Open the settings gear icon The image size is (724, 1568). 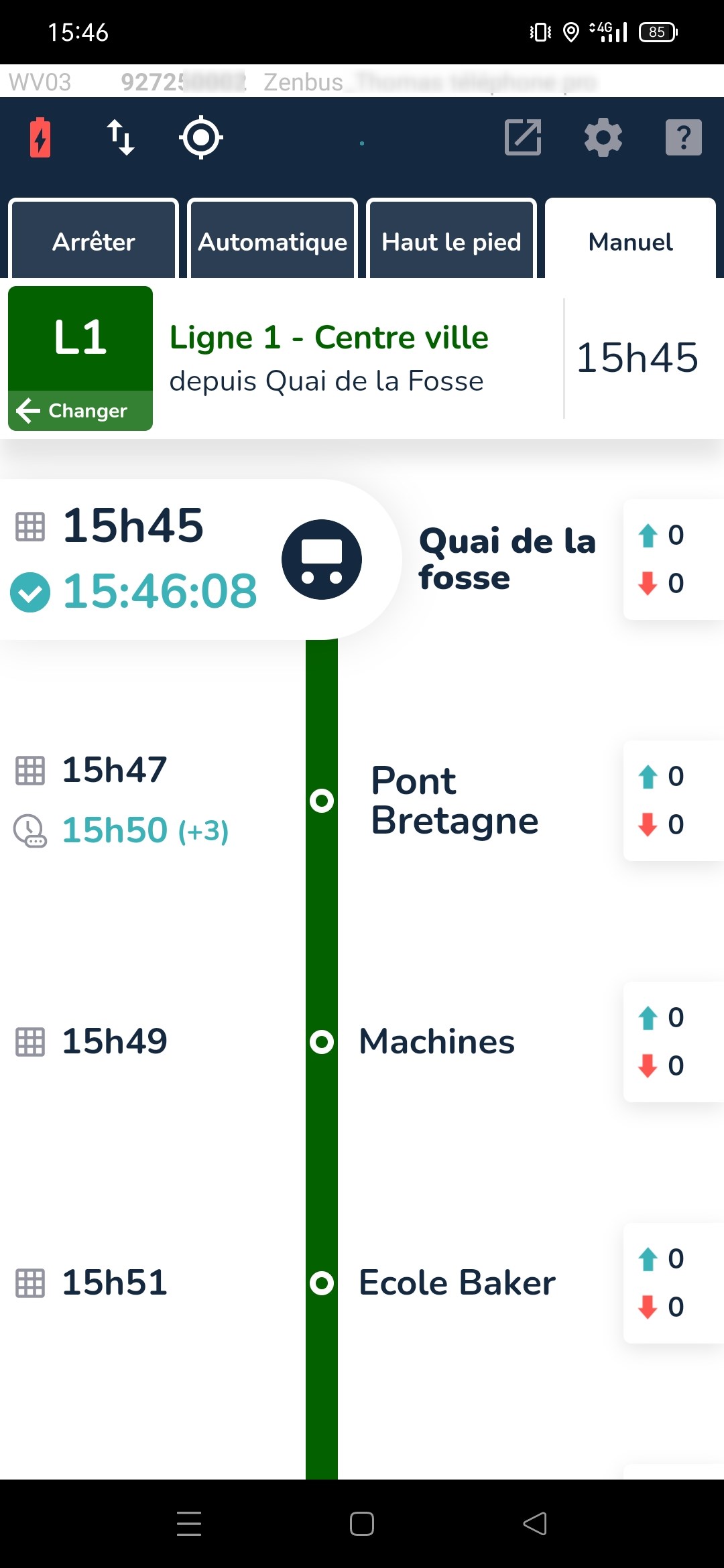603,137
